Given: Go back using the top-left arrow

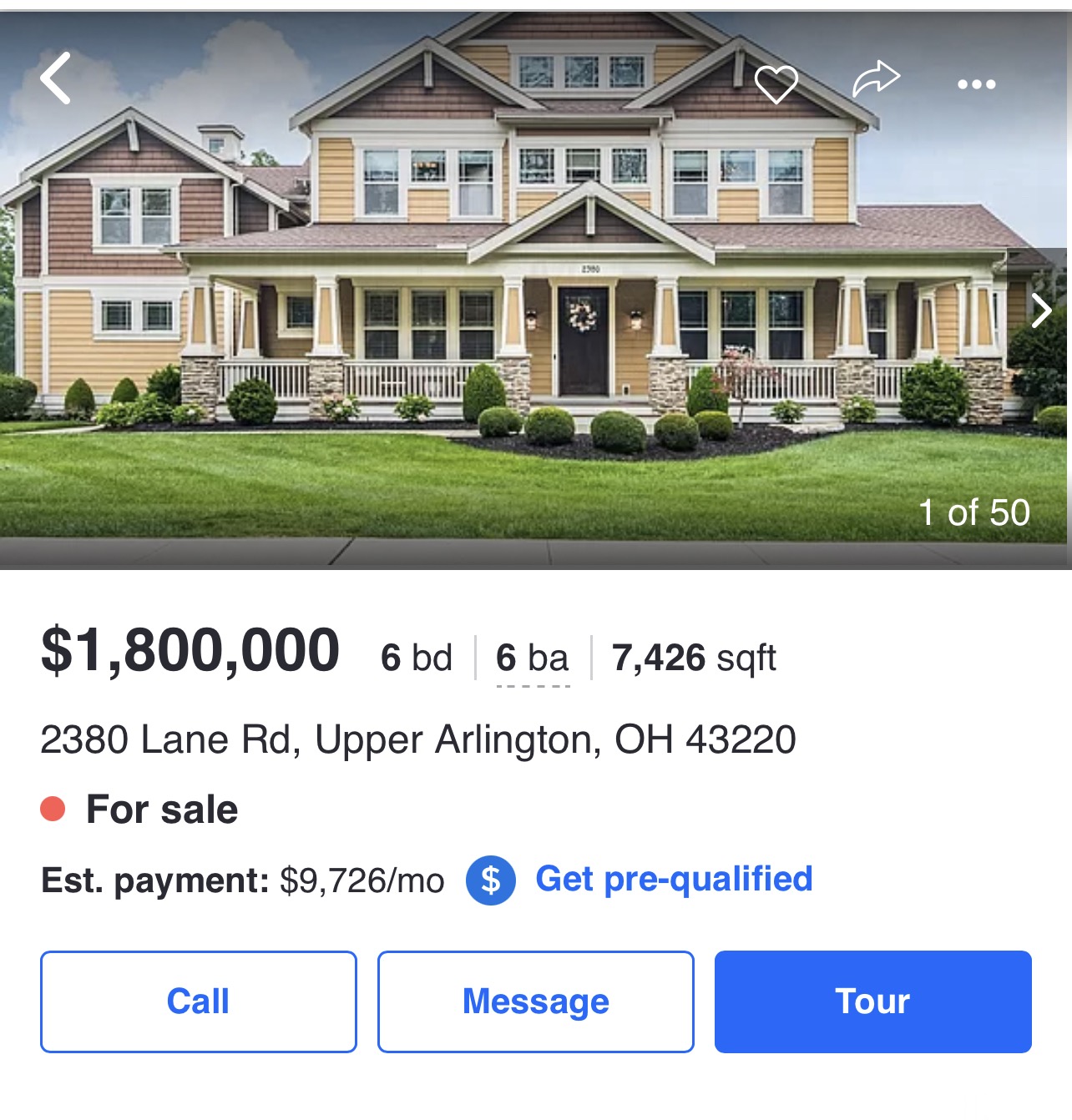Looking at the screenshot, I should click(56, 78).
